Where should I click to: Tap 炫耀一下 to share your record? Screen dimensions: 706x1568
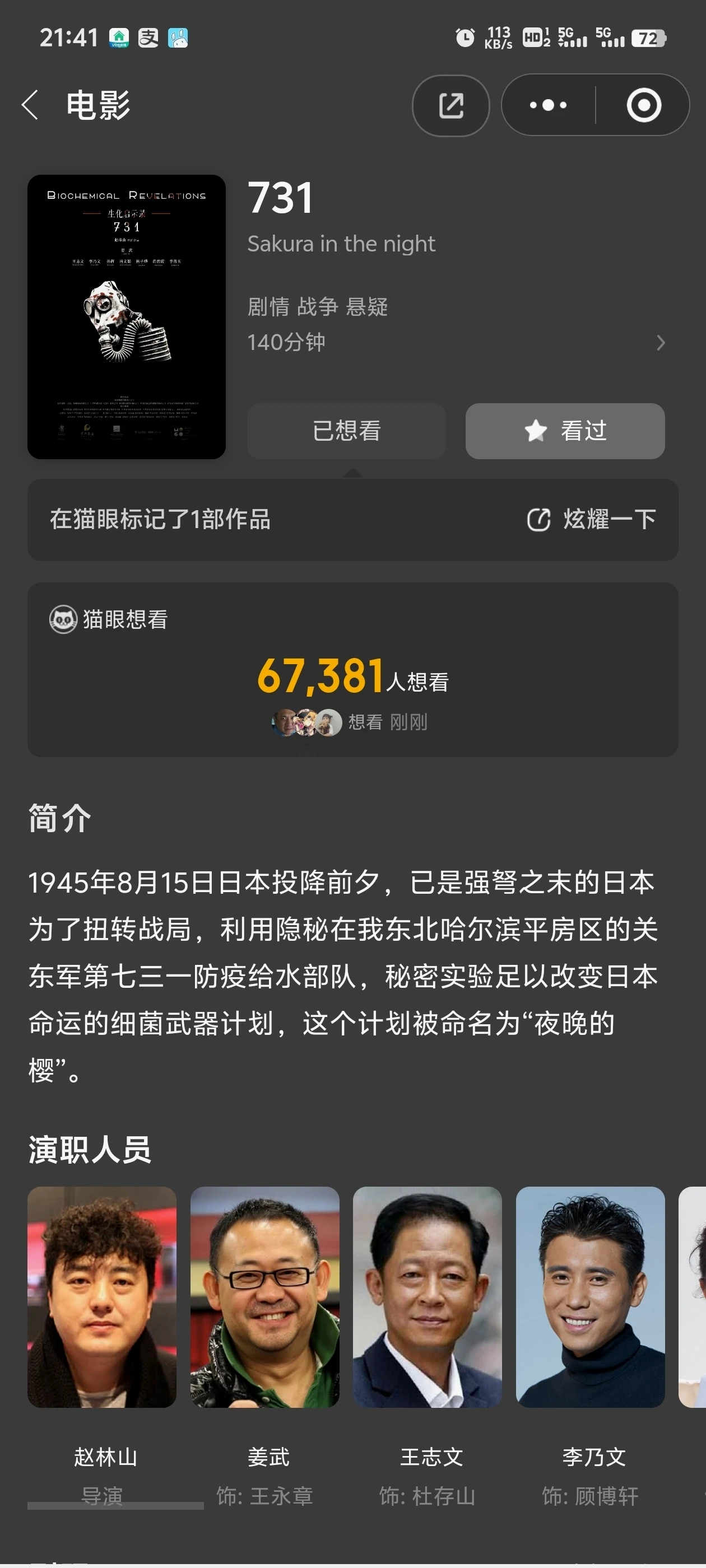[592, 520]
